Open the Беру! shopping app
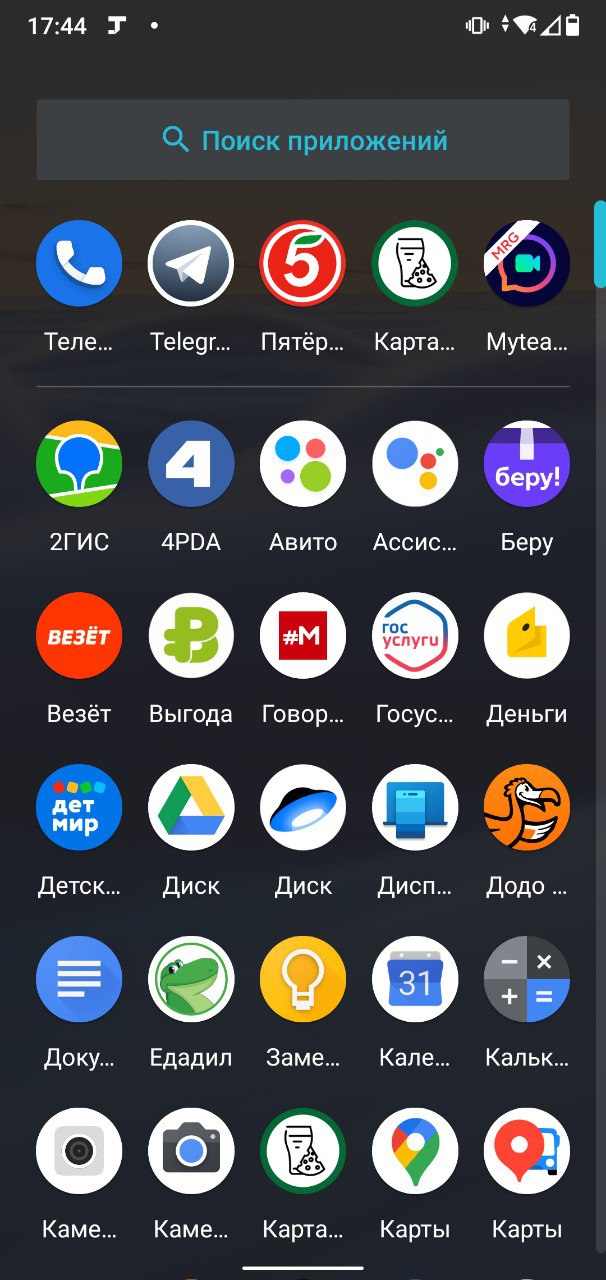The height and width of the screenshot is (1280, 606). click(x=527, y=464)
